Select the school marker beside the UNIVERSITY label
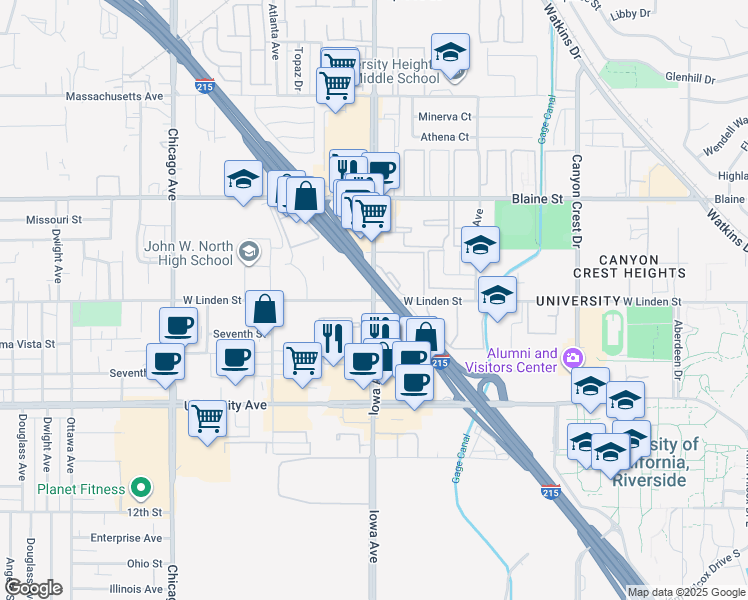Screen dimensions: 748x600 (x=497, y=295)
